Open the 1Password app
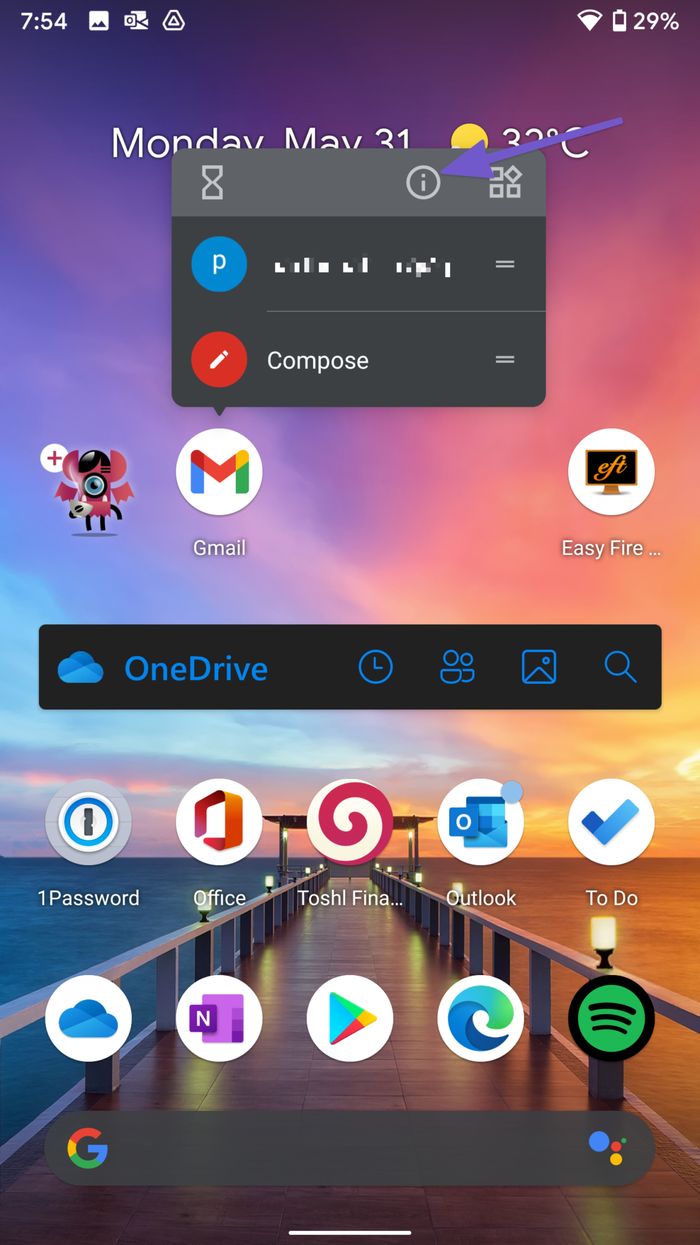This screenshot has height=1245, width=700. (x=89, y=823)
